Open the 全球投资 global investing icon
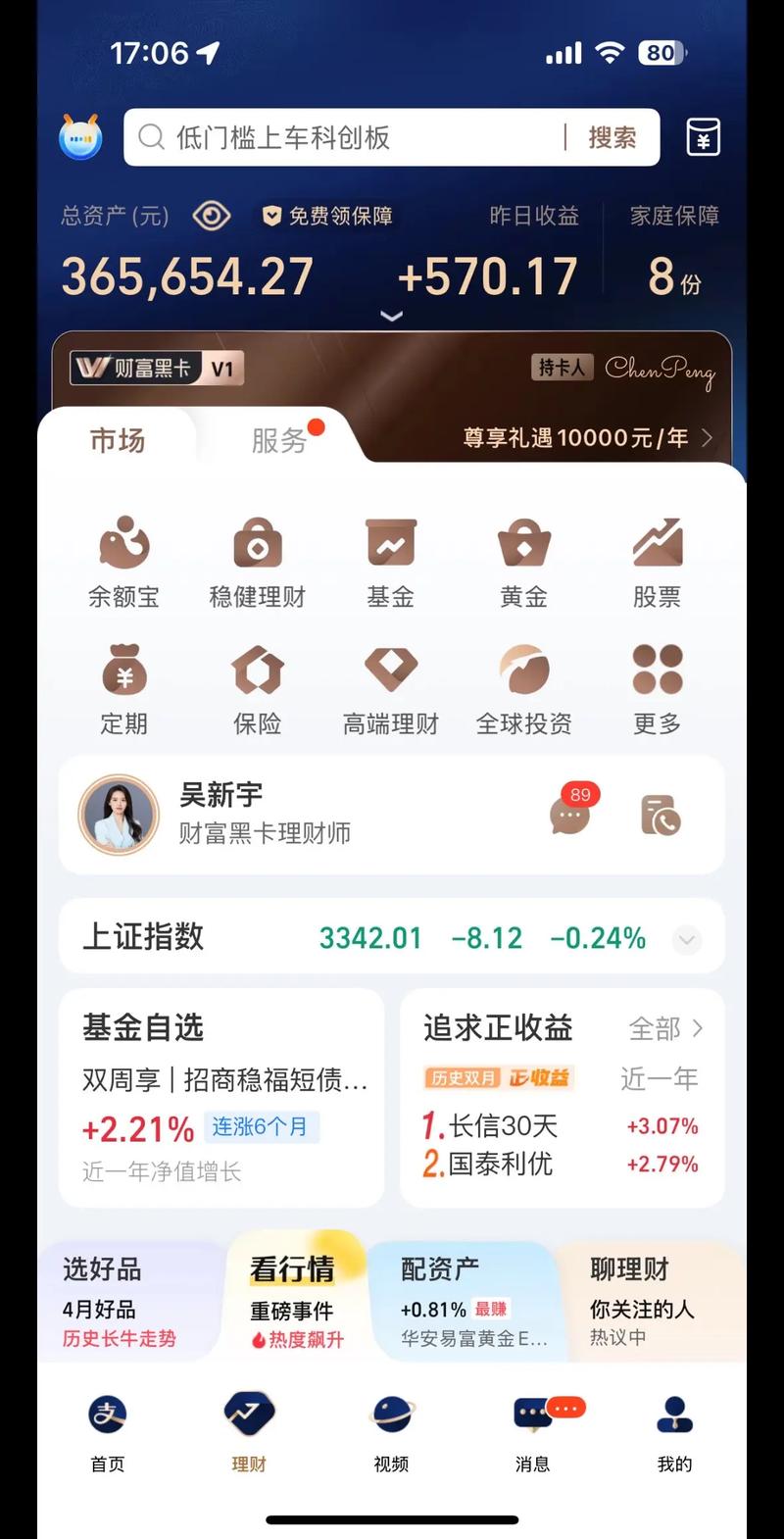The width and height of the screenshot is (784, 1539). [x=523, y=686]
